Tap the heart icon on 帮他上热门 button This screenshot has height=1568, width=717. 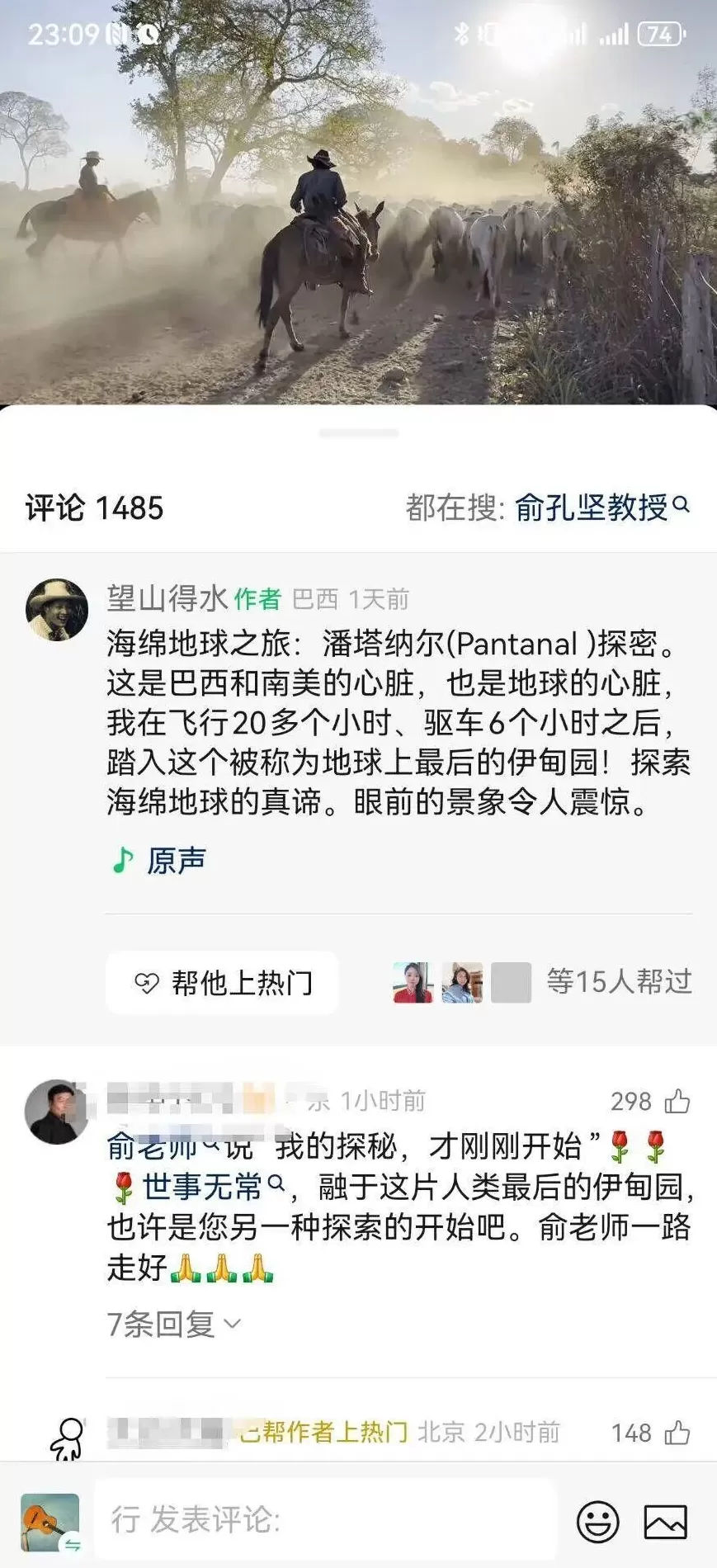149,983
